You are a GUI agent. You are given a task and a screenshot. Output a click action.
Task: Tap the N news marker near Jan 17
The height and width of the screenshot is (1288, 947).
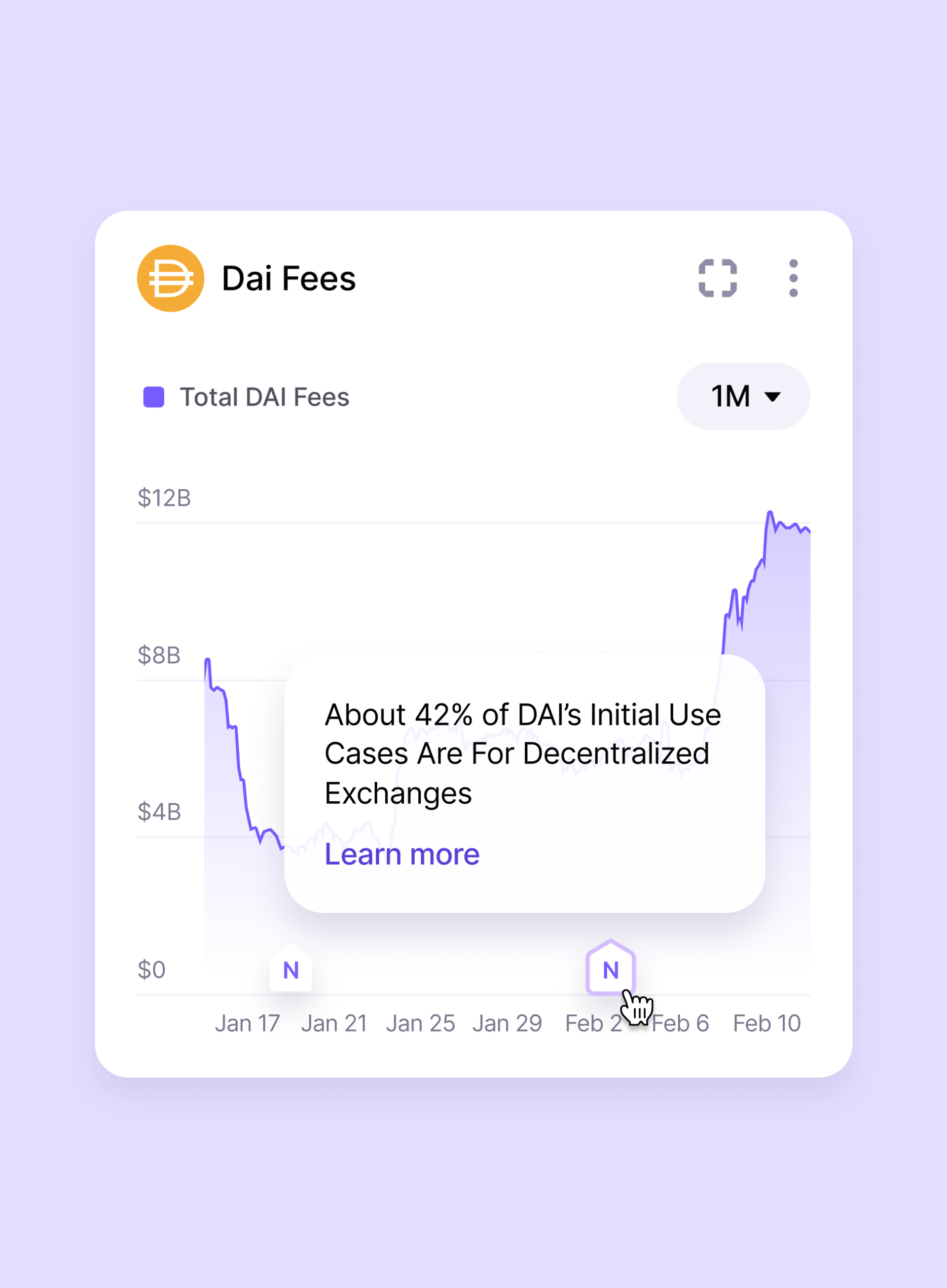point(291,969)
